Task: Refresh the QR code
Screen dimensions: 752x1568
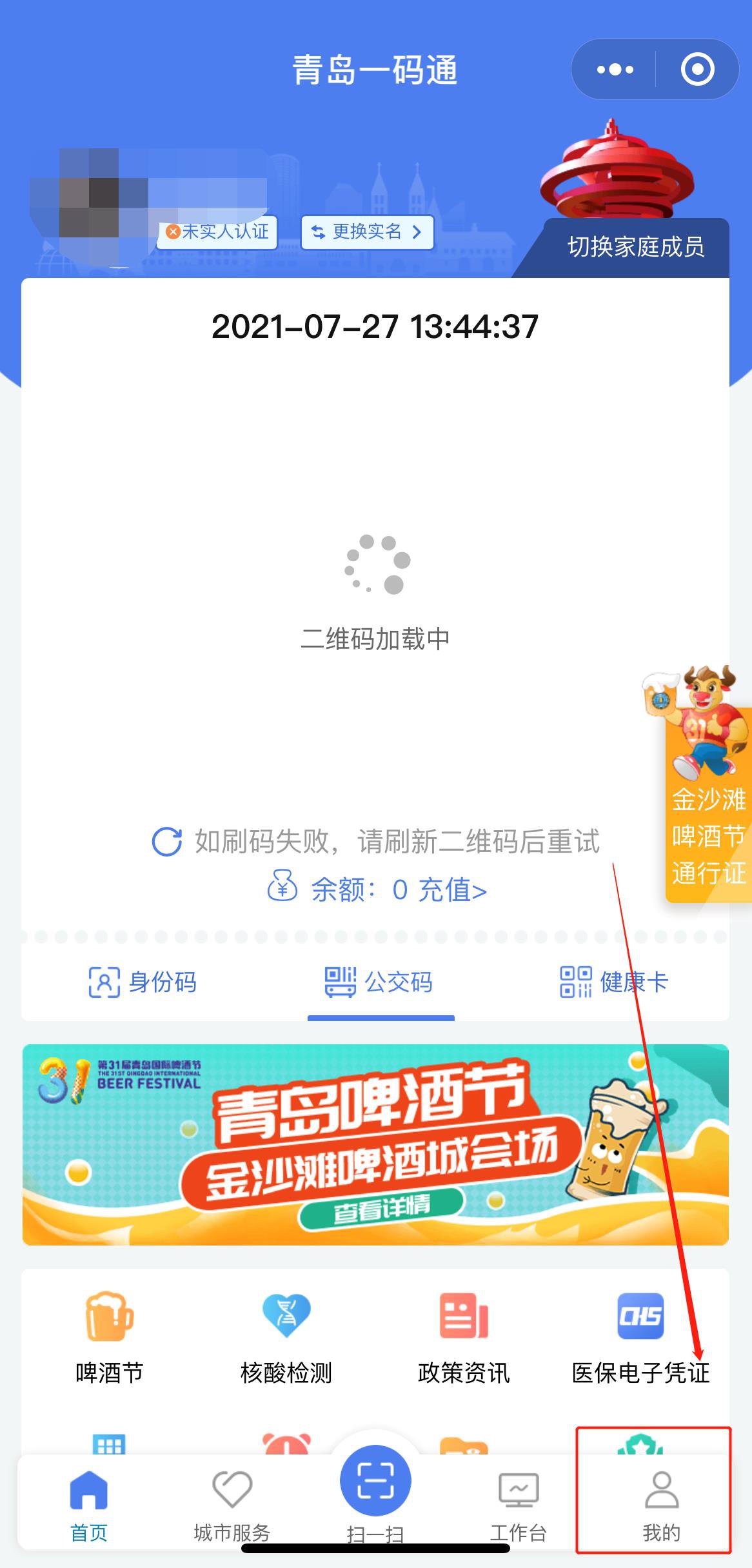Action: tap(167, 841)
